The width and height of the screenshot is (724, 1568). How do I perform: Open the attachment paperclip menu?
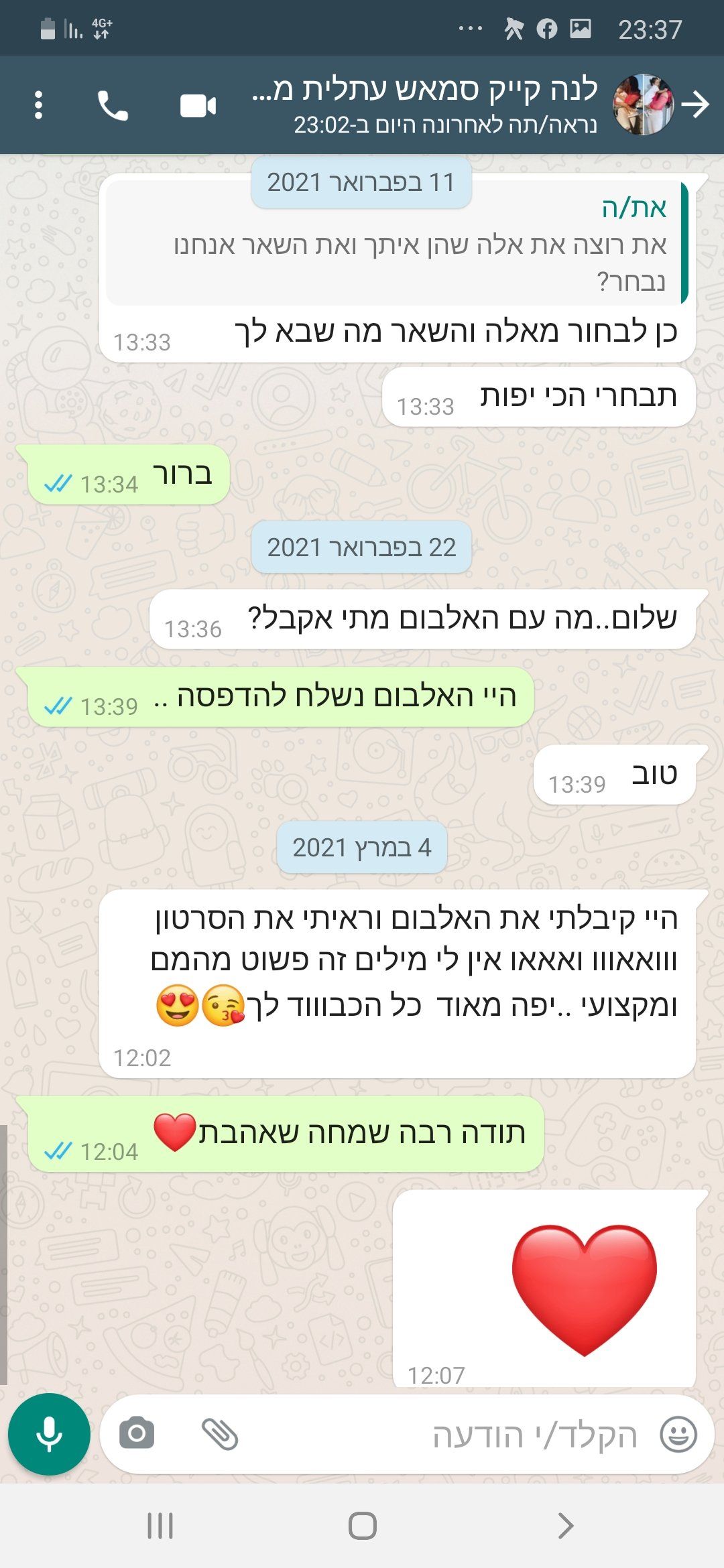click(x=220, y=1434)
